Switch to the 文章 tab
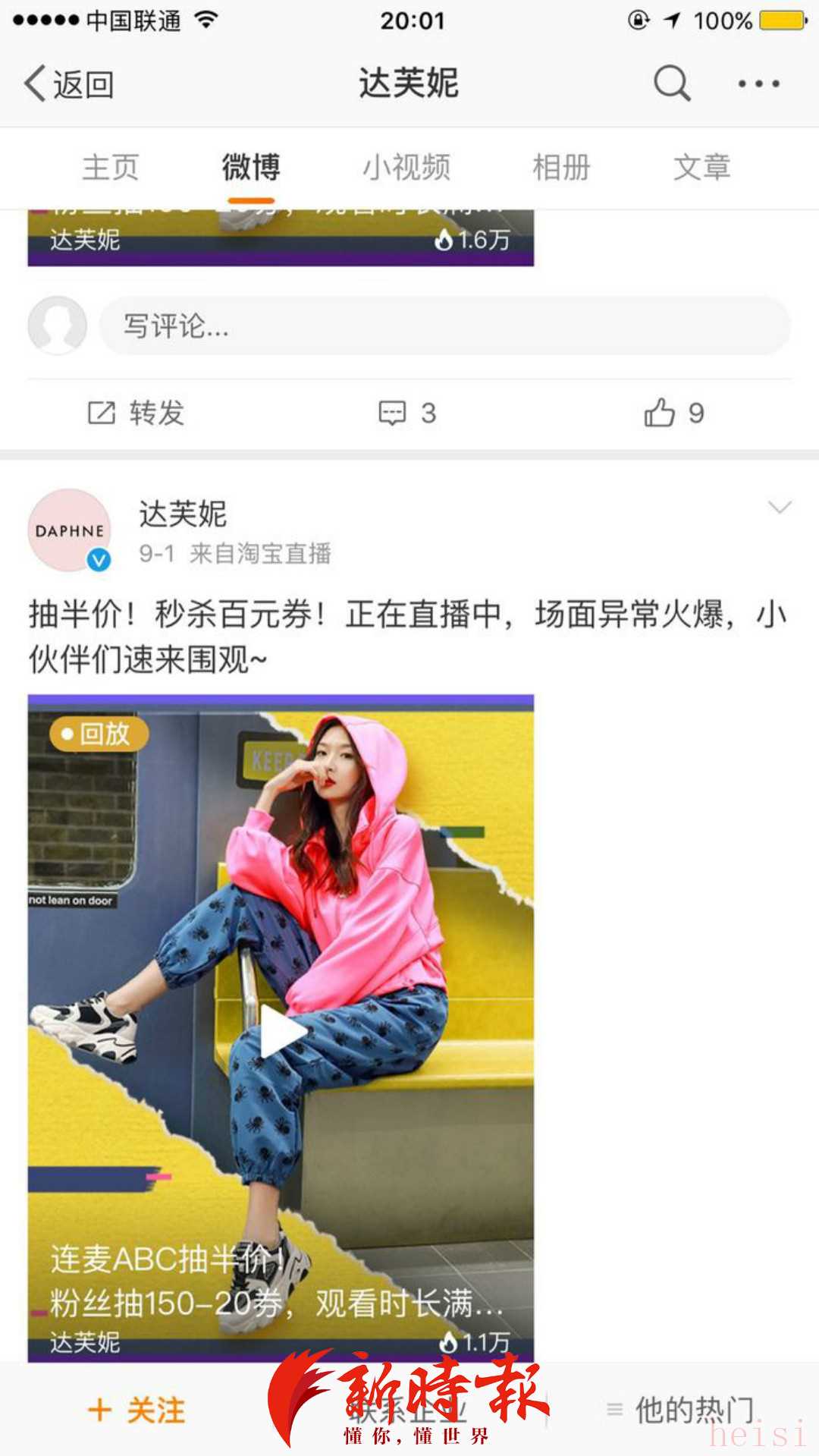The height and width of the screenshot is (1456, 819). coord(701,168)
